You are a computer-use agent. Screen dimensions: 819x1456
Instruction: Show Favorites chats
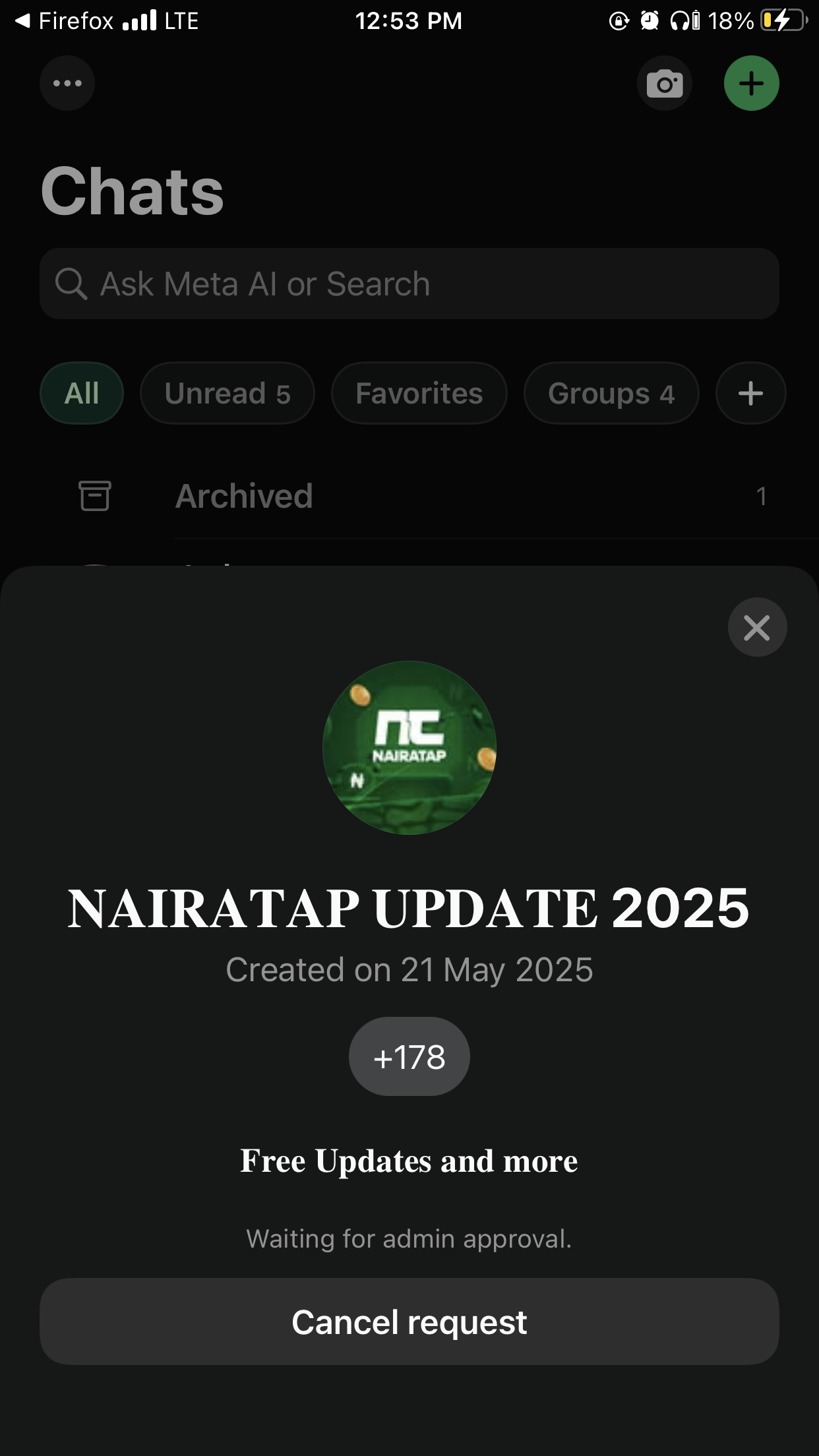(x=419, y=393)
